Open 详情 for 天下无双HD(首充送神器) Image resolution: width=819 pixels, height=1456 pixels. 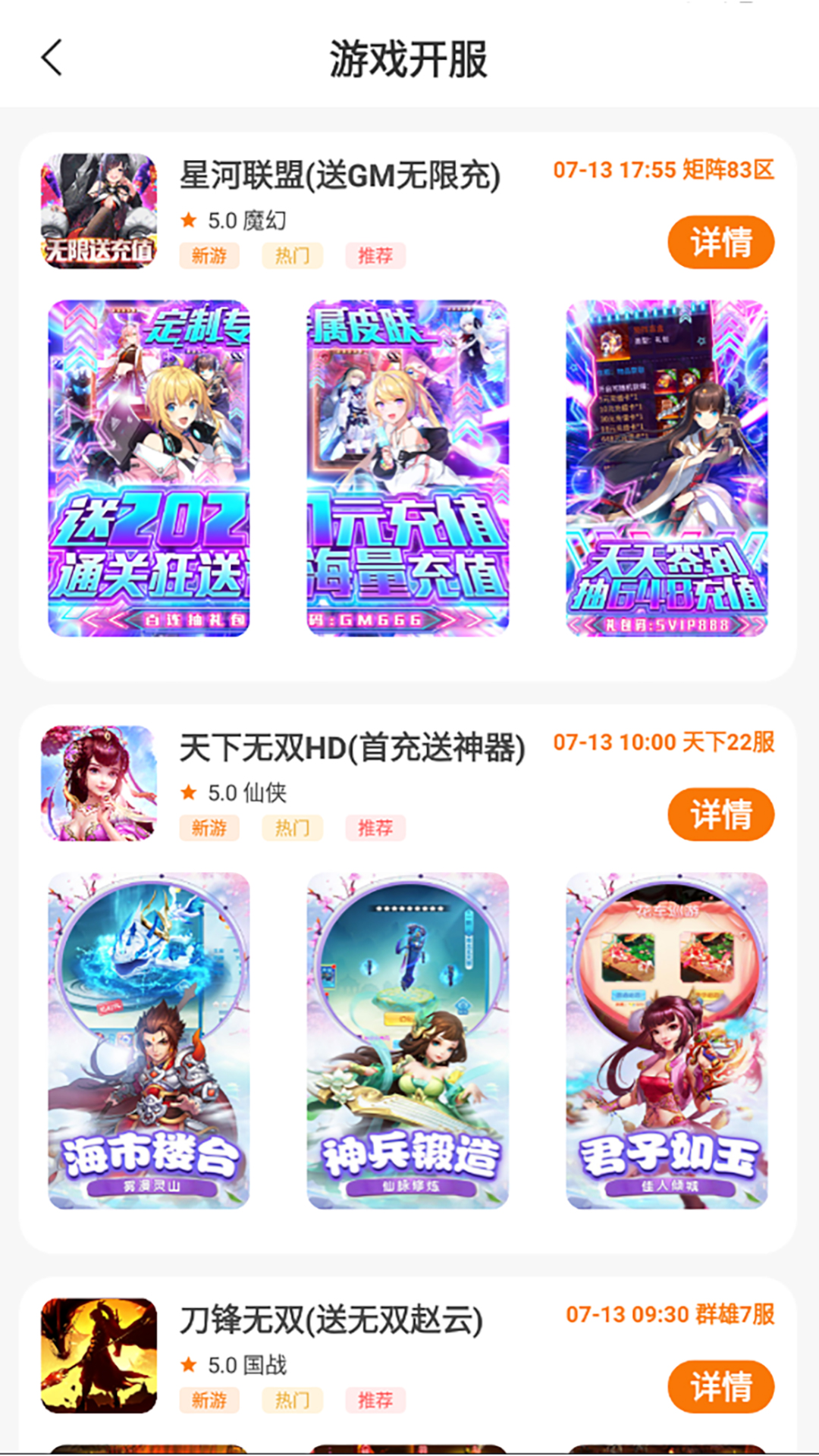click(x=720, y=814)
